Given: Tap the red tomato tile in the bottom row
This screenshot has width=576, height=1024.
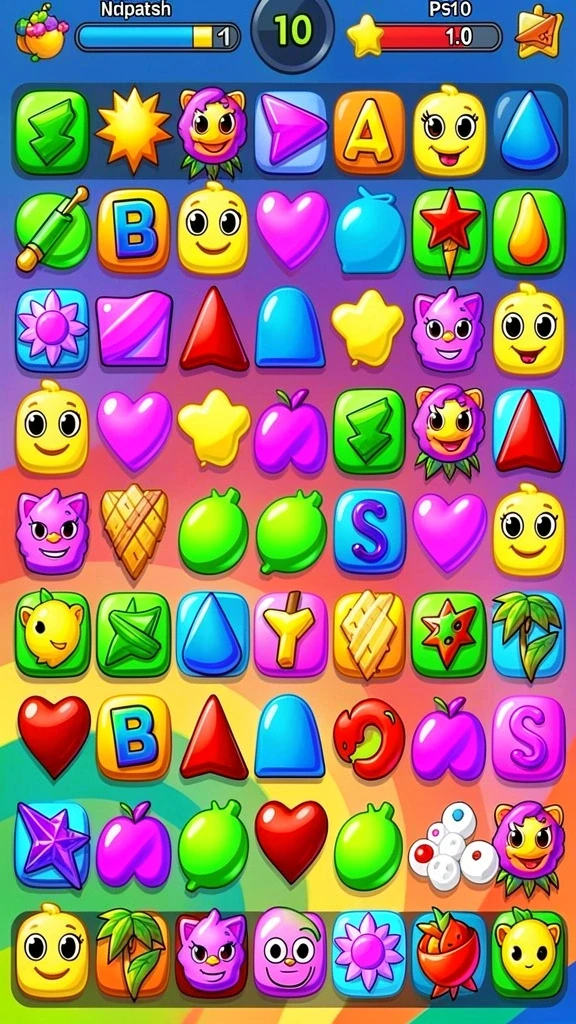Looking at the screenshot, I should coord(449,954).
